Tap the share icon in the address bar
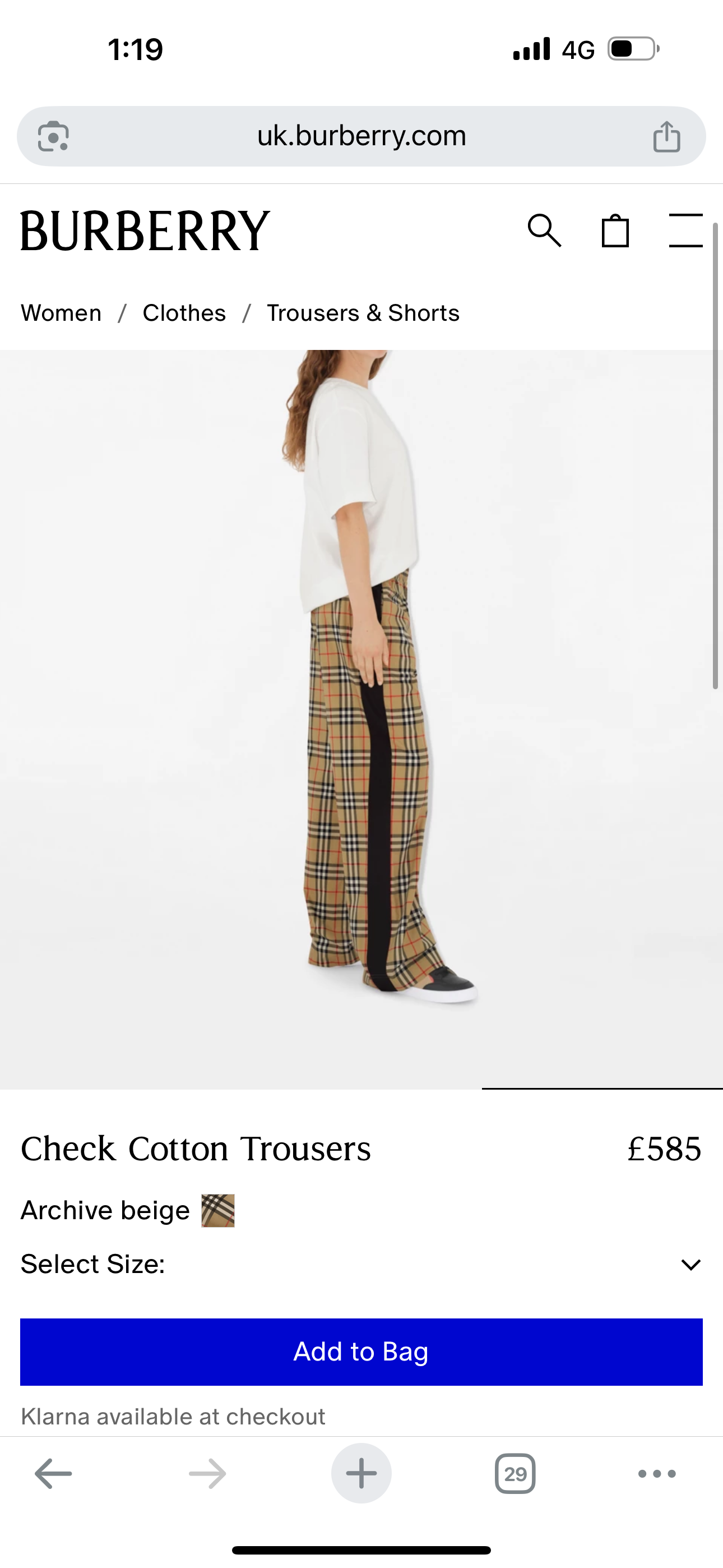The image size is (723, 1568). [668, 135]
